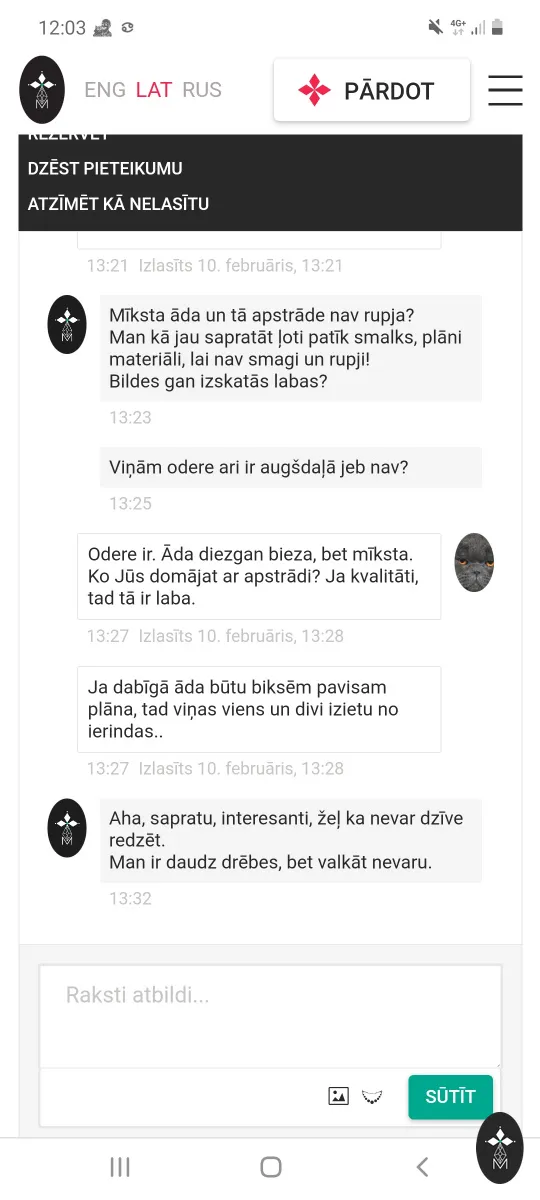The image size is (540, 1200).
Task: Change language to RUS
Action: [x=202, y=90]
